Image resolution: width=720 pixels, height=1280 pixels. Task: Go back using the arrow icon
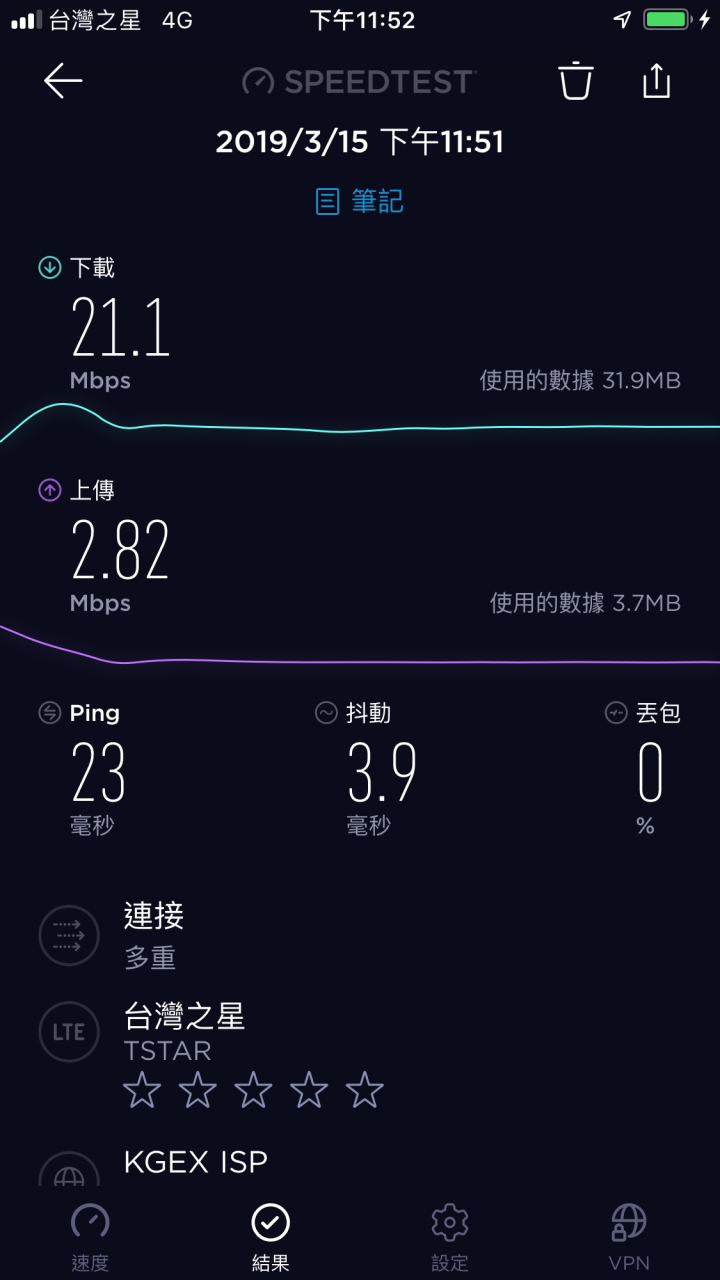tap(63, 81)
